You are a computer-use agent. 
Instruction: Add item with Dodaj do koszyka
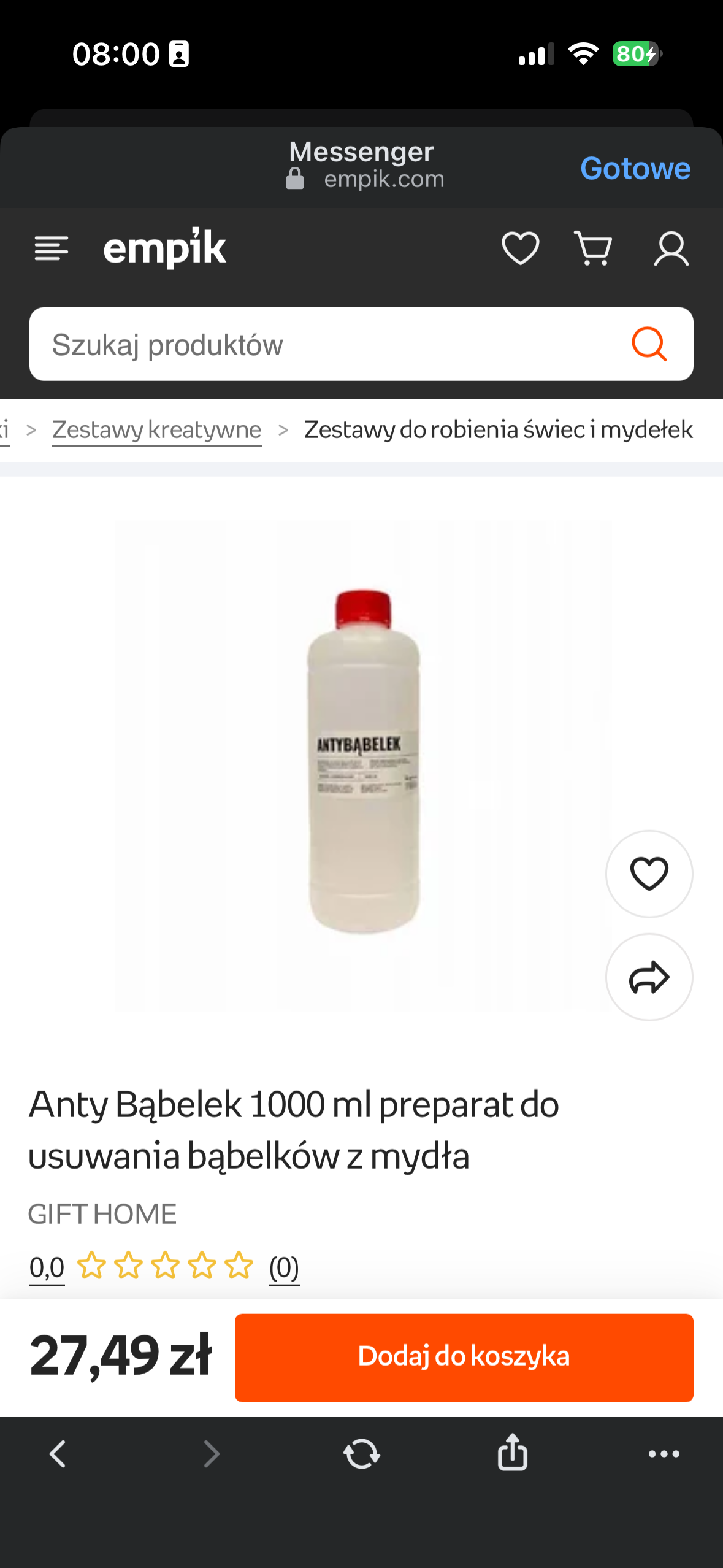[464, 1357]
